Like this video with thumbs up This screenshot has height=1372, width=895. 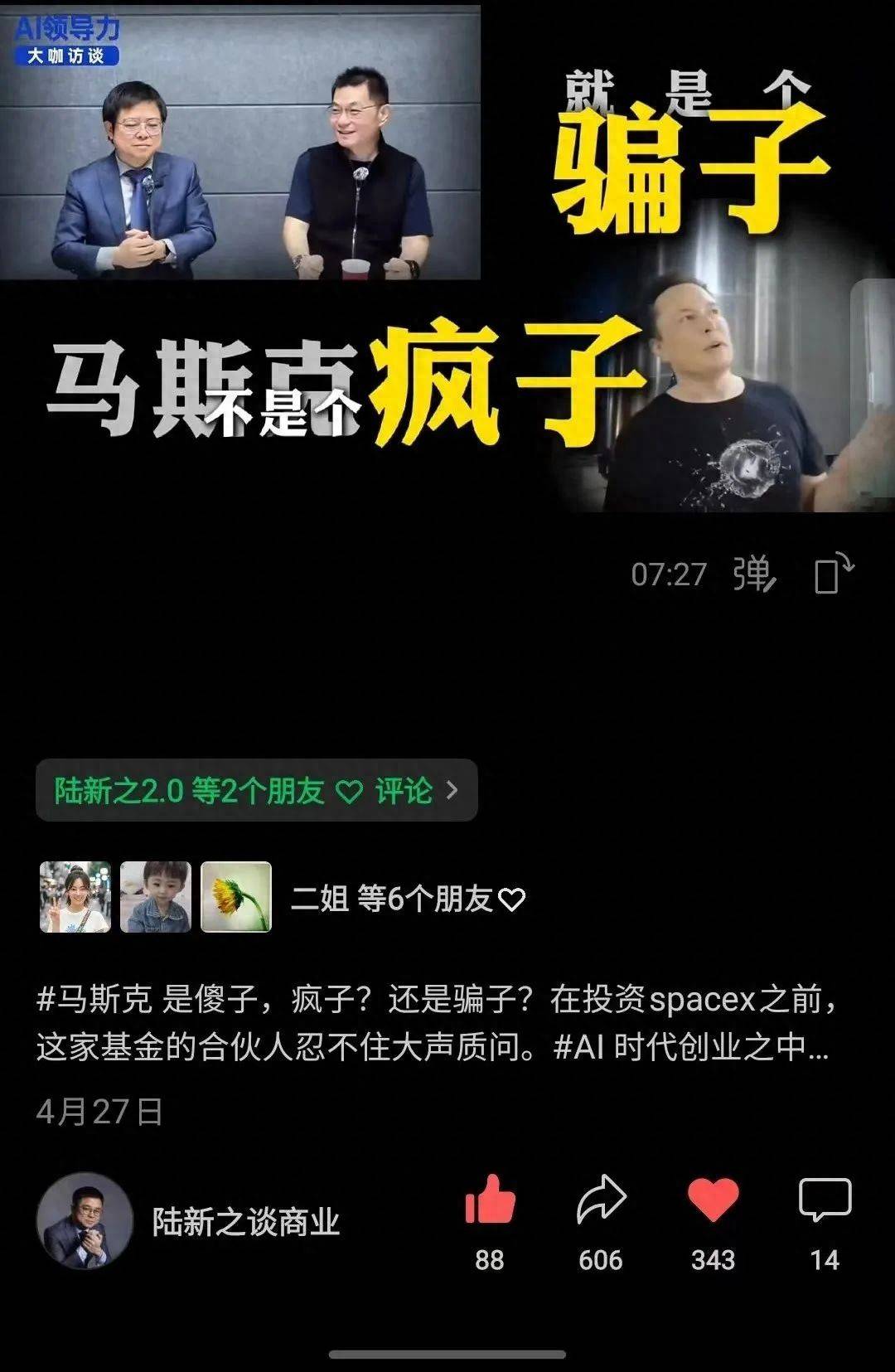coord(490,1200)
